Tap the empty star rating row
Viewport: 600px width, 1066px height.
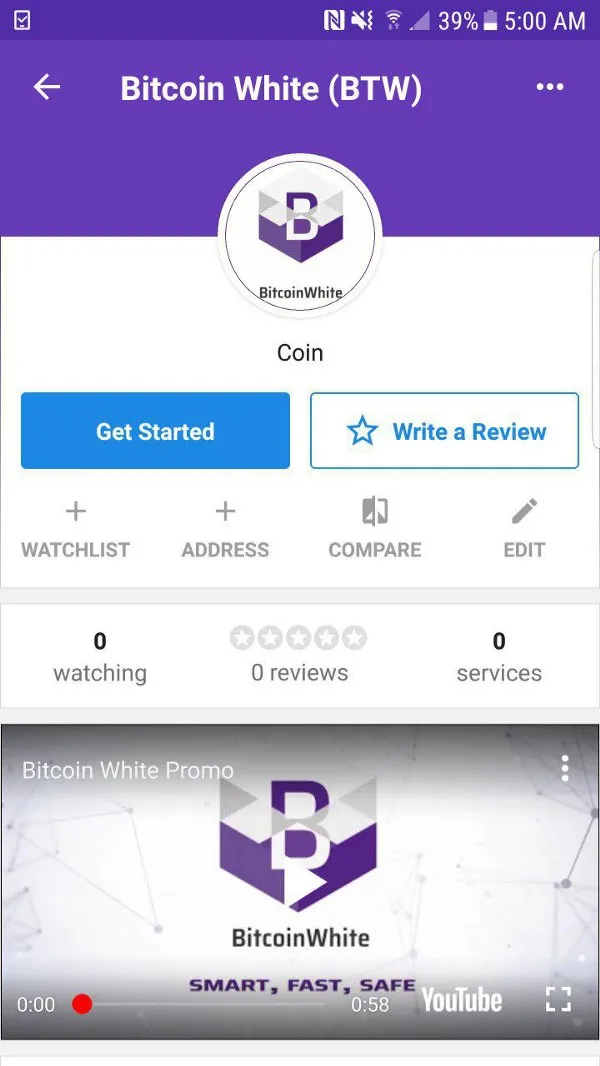tap(298, 638)
